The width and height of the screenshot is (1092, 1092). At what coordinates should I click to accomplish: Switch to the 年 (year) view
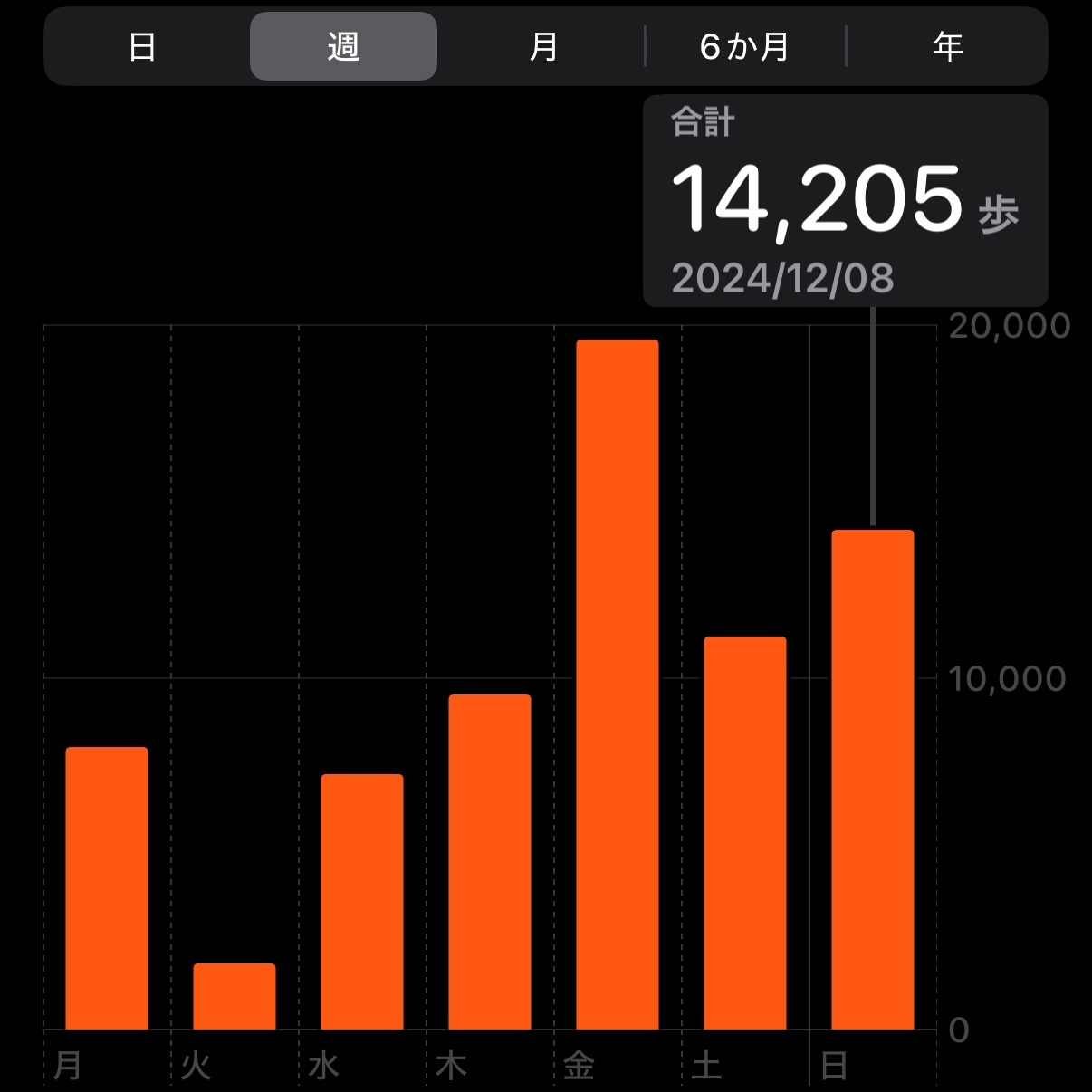[947, 46]
